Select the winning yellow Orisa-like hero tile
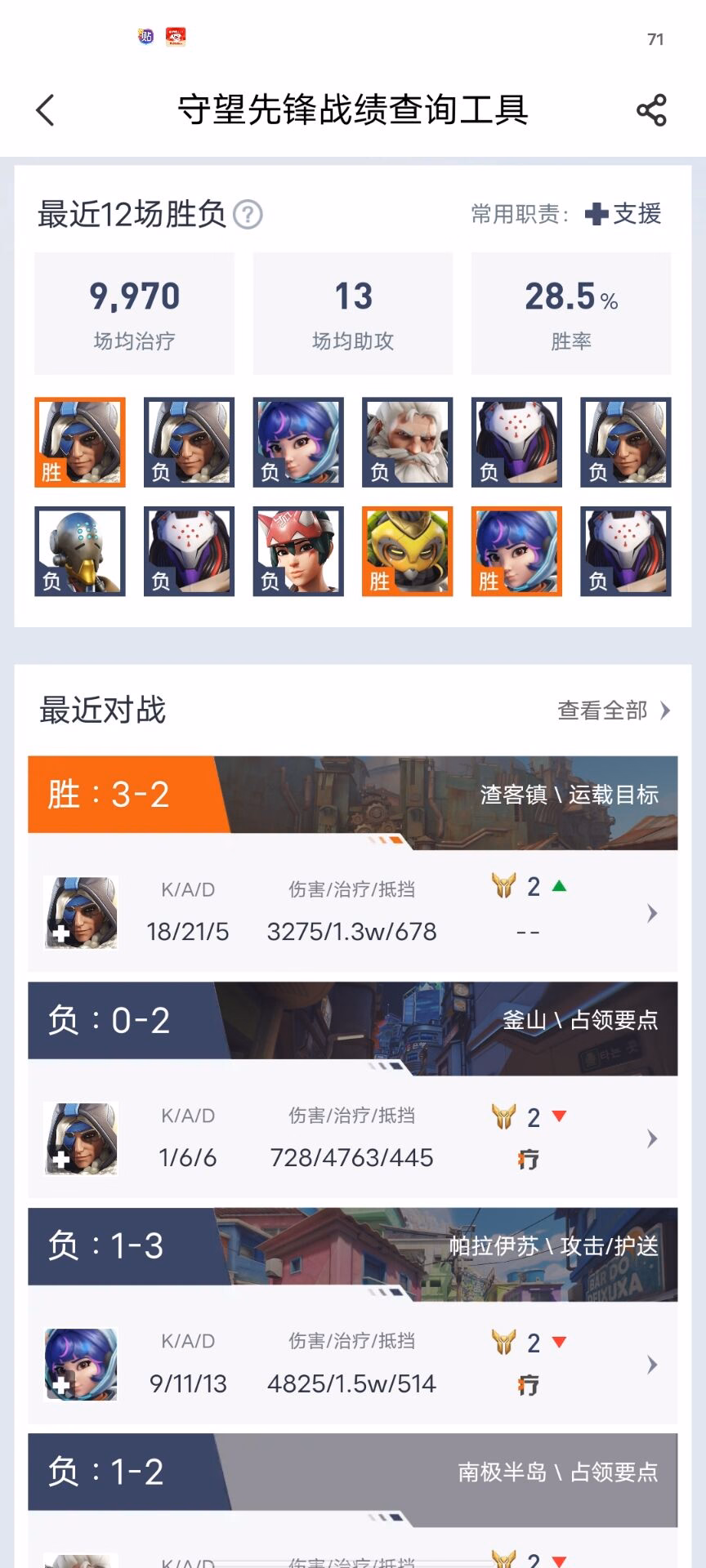706x1568 pixels. [x=408, y=551]
